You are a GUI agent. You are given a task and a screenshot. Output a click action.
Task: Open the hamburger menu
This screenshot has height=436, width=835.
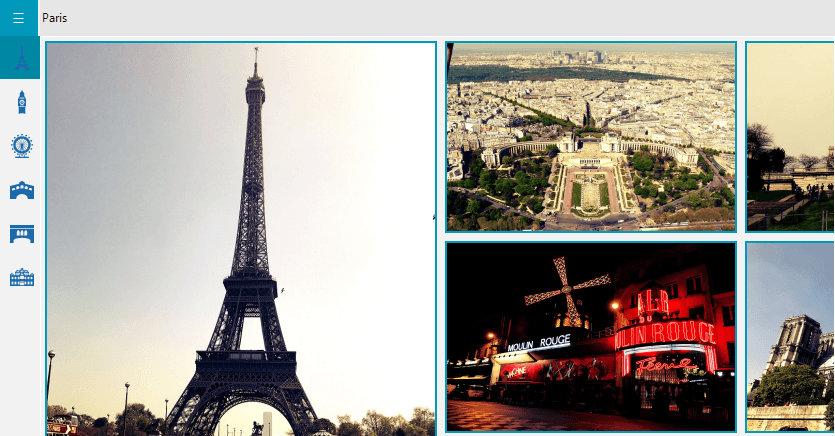[x=18, y=18]
